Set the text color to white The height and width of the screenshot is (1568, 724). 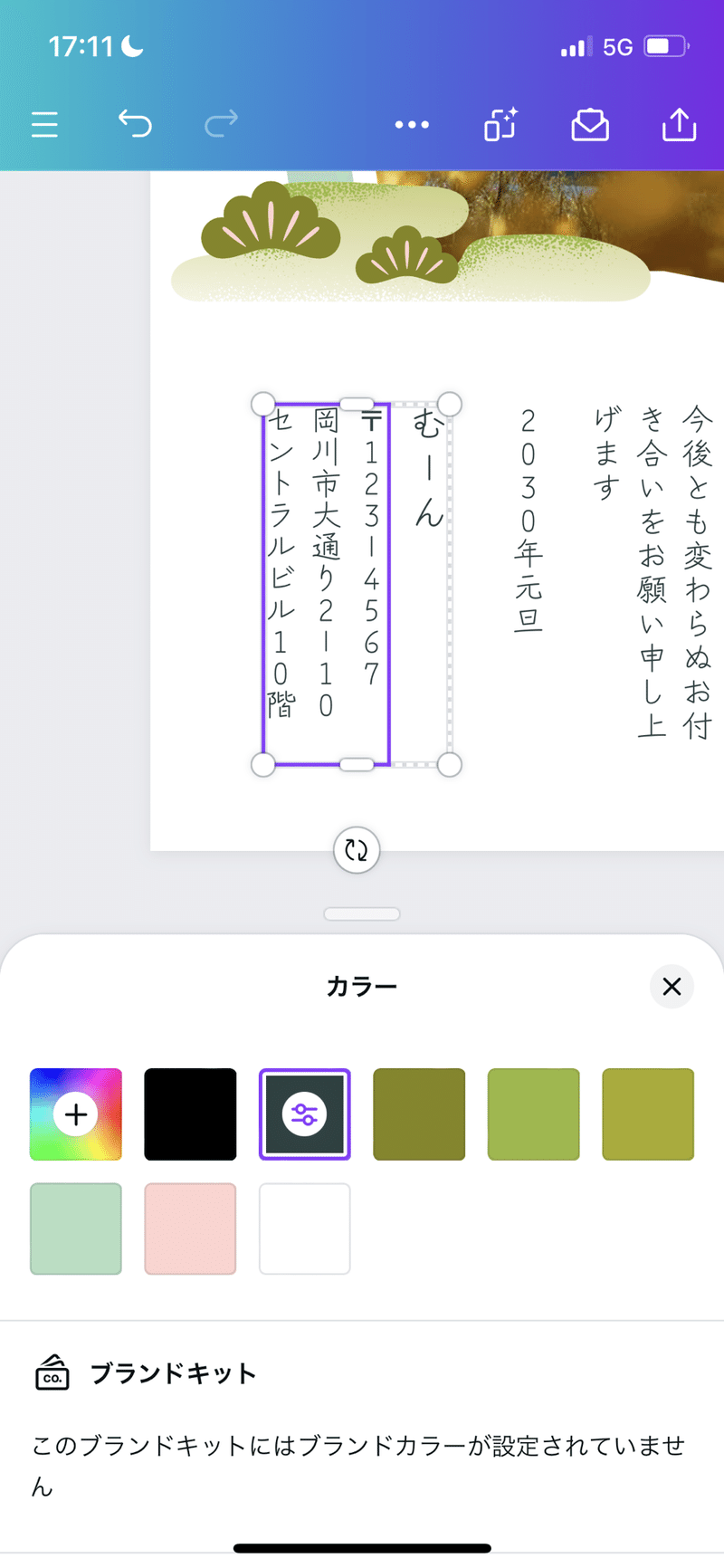304,1229
